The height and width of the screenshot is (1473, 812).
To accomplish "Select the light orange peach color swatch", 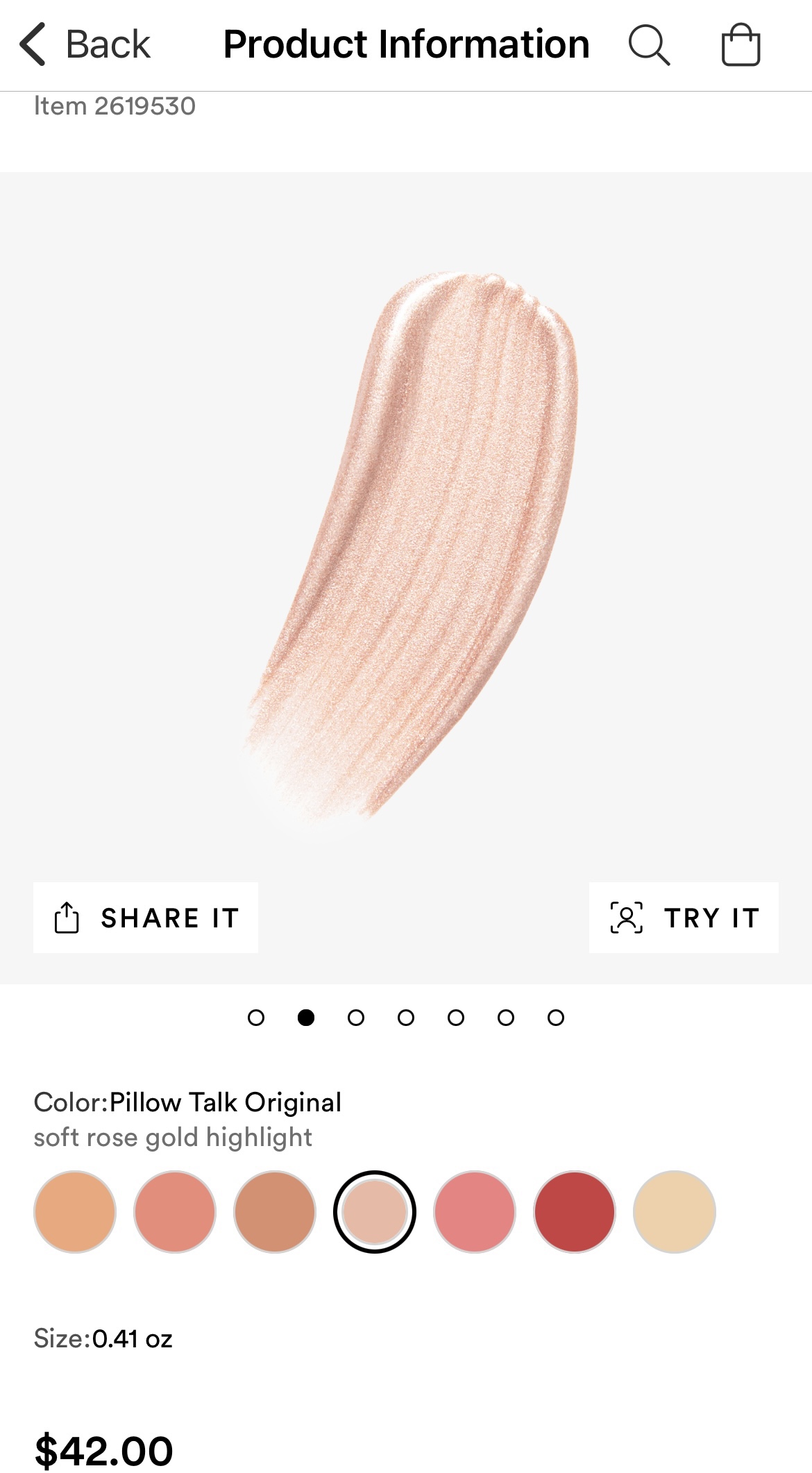I will (75, 1211).
